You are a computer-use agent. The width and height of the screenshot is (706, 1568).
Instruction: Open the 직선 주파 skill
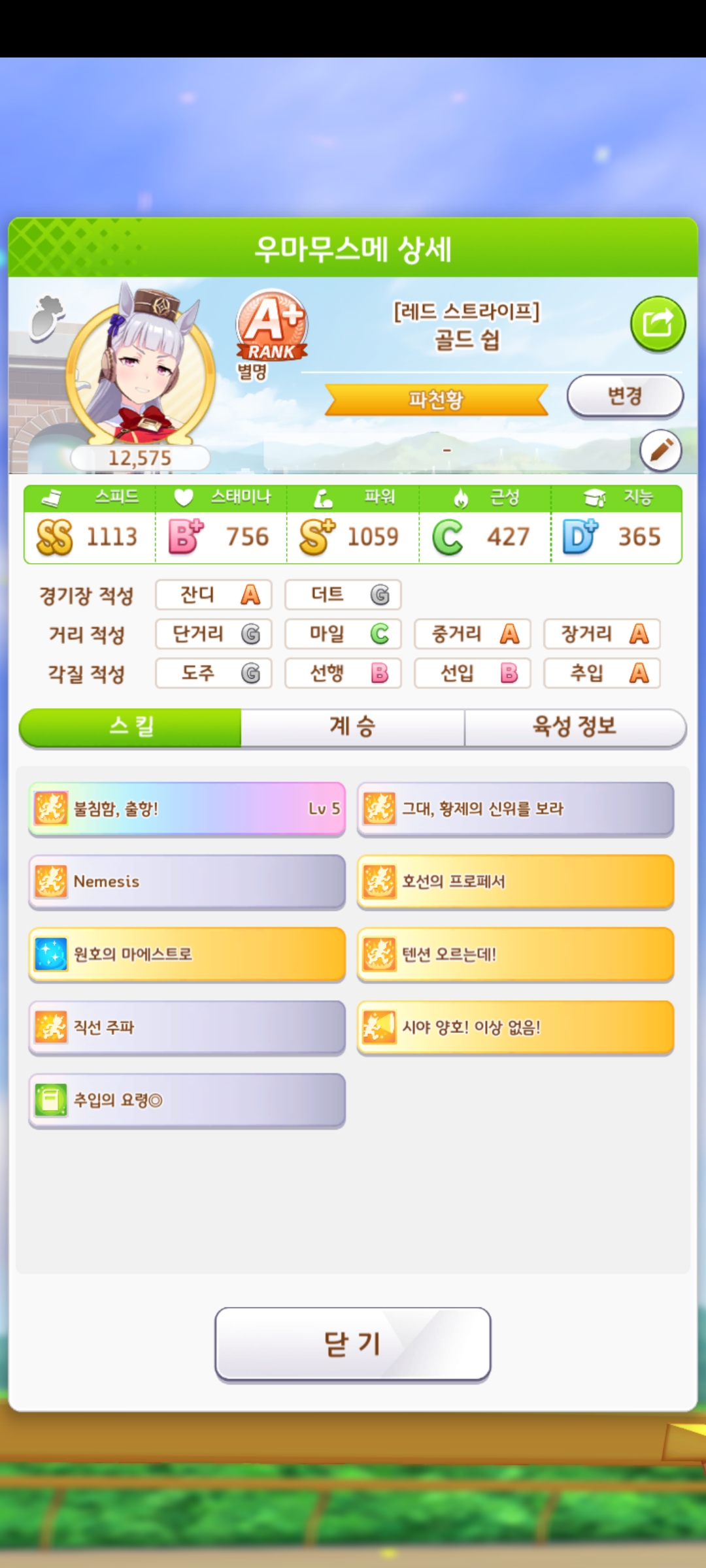pyautogui.click(x=187, y=1027)
